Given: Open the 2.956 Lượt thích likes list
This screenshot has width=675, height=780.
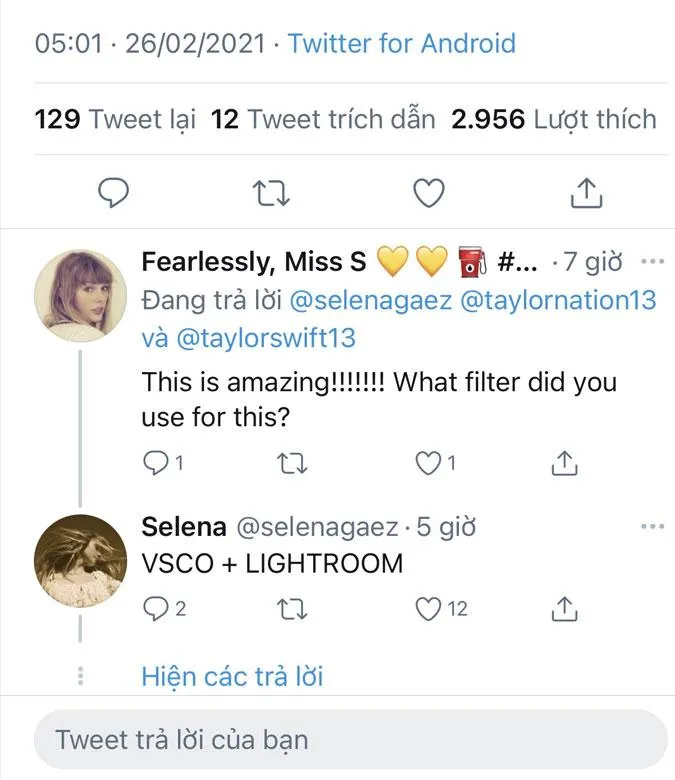Looking at the screenshot, I should click(554, 119).
